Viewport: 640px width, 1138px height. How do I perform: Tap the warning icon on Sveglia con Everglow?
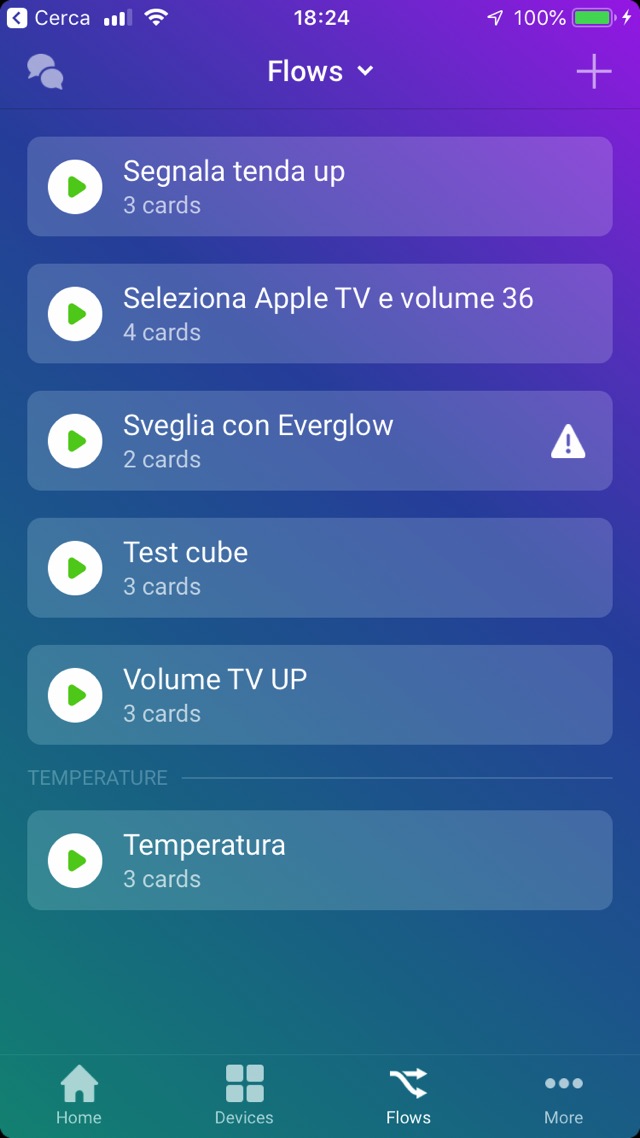(568, 441)
